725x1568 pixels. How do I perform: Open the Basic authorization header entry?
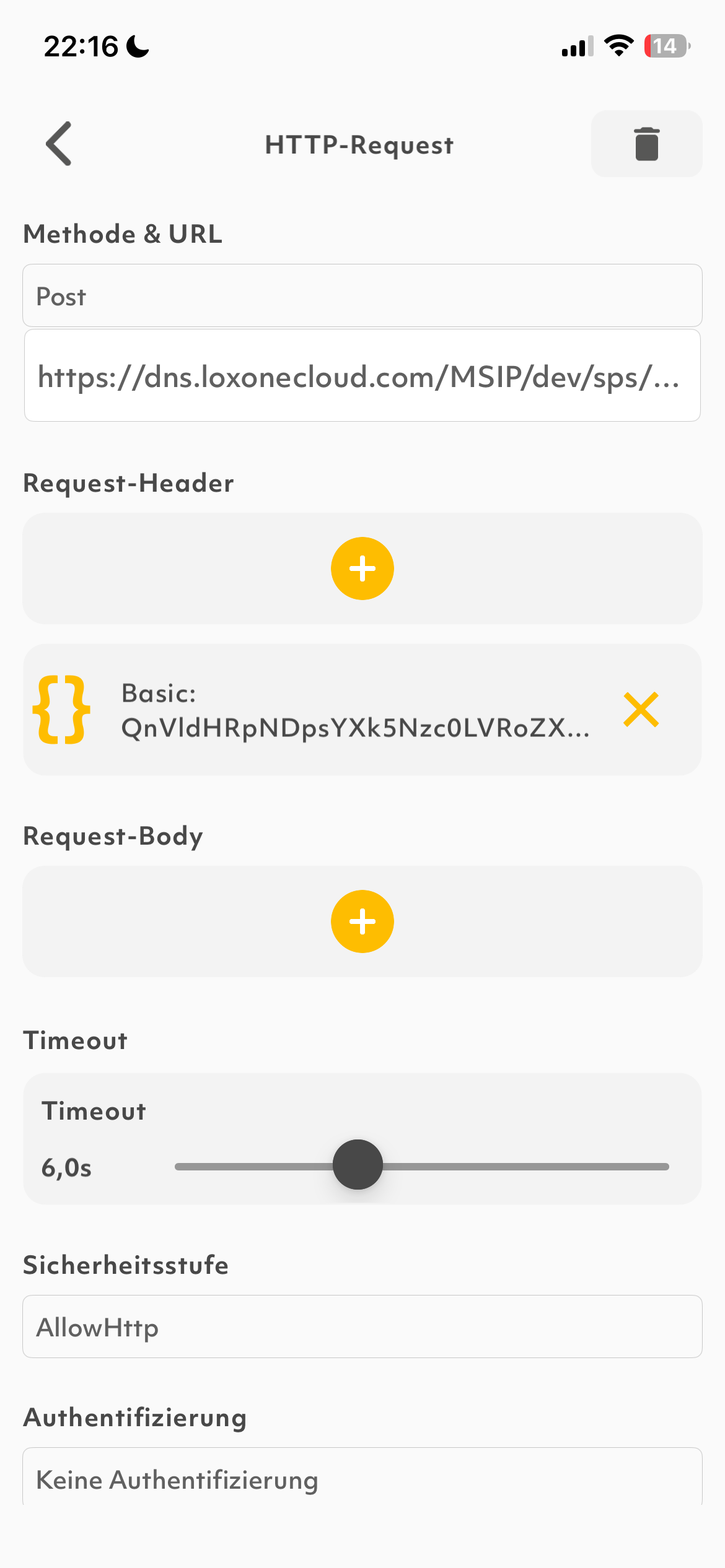coord(353,710)
